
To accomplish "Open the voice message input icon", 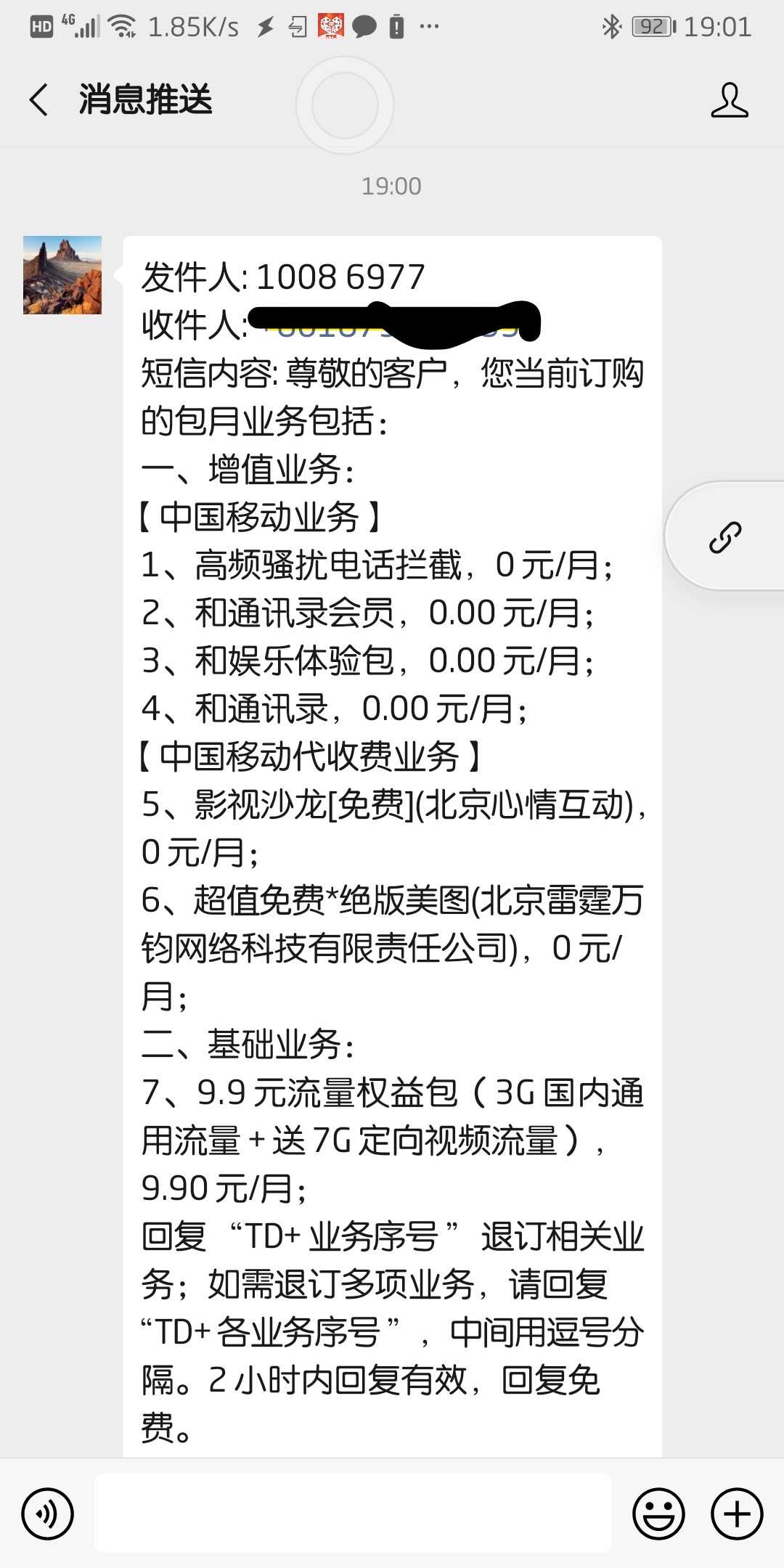I will point(49,1515).
